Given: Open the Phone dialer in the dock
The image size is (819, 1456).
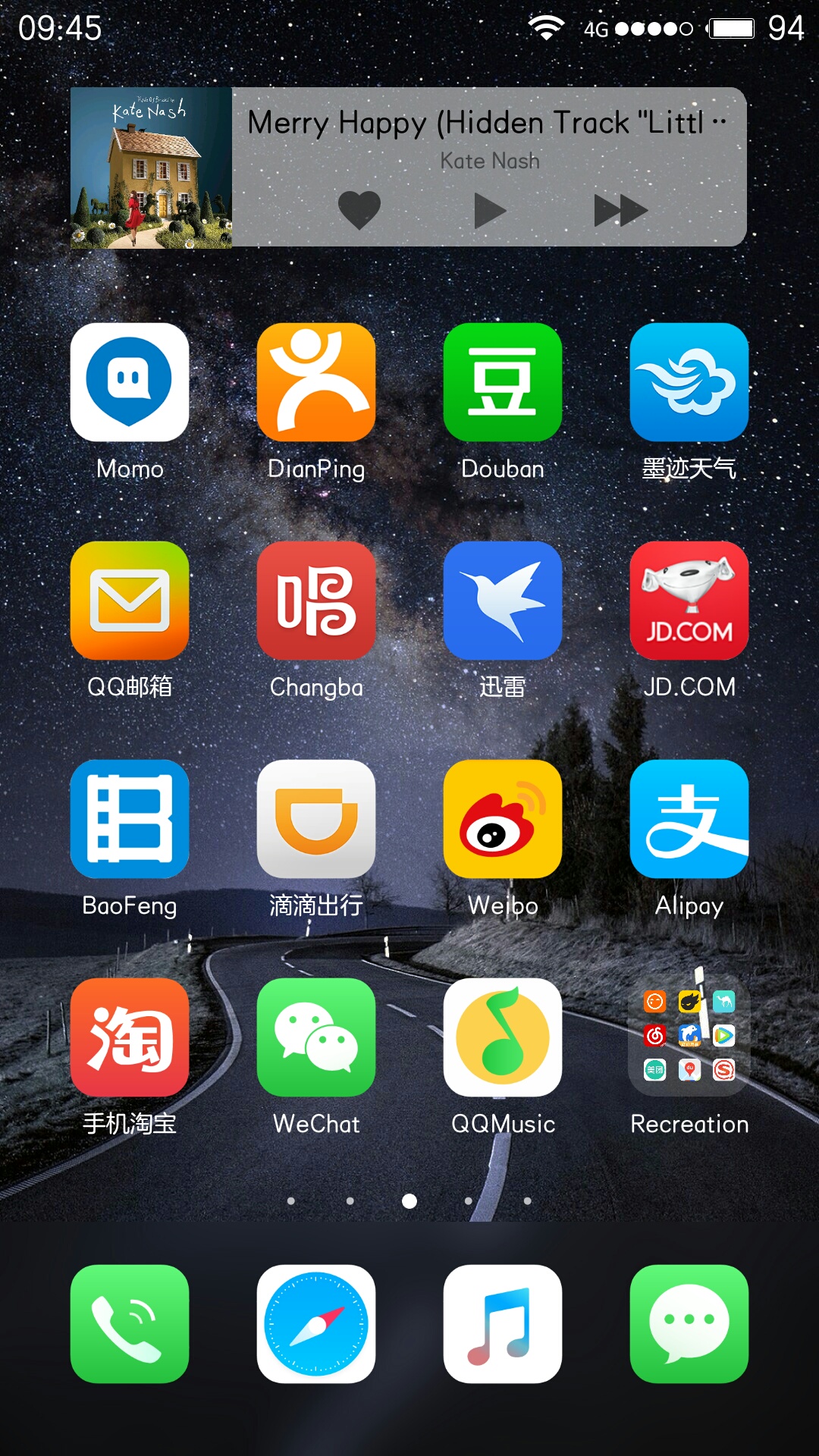Looking at the screenshot, I should (130, 1324).
